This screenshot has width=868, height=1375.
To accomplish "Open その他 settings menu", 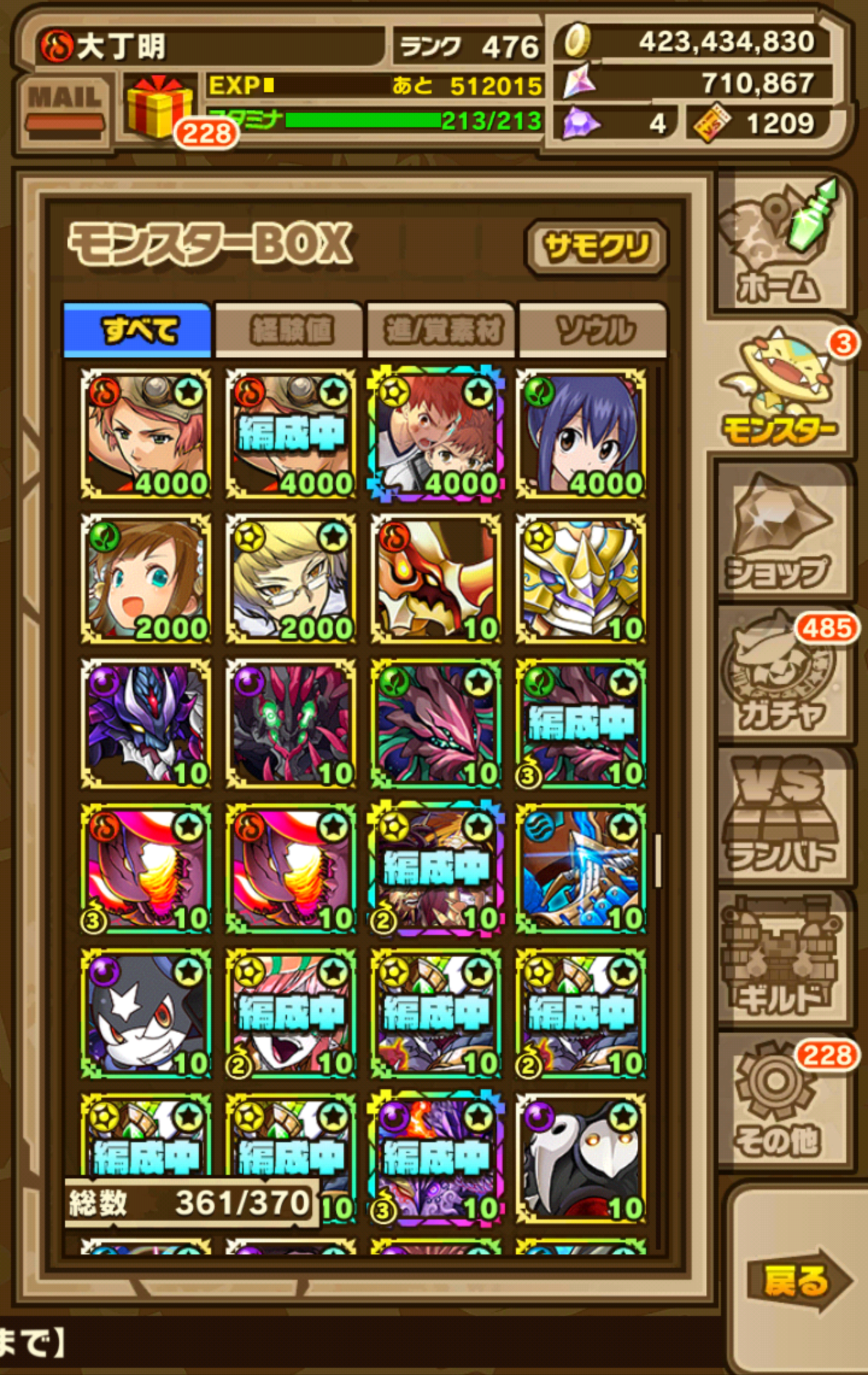I will (781, 1103).
